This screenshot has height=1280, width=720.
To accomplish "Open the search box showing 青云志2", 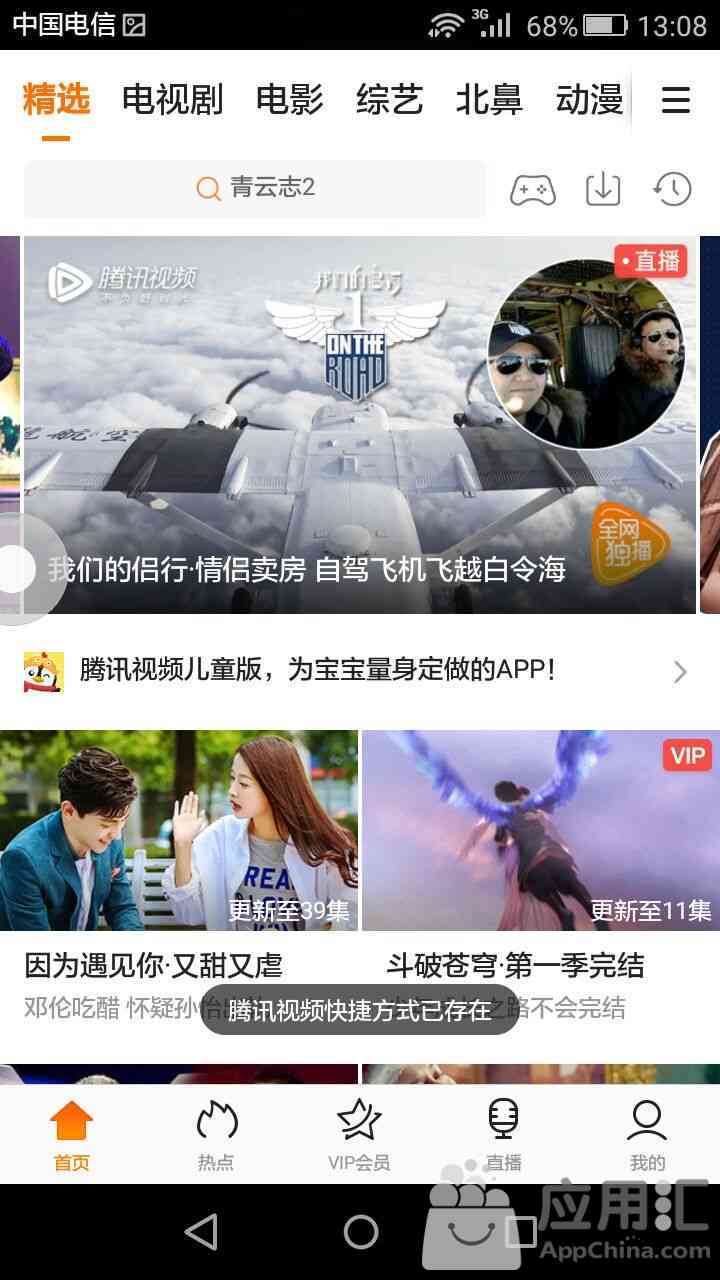I will point(255,188).
